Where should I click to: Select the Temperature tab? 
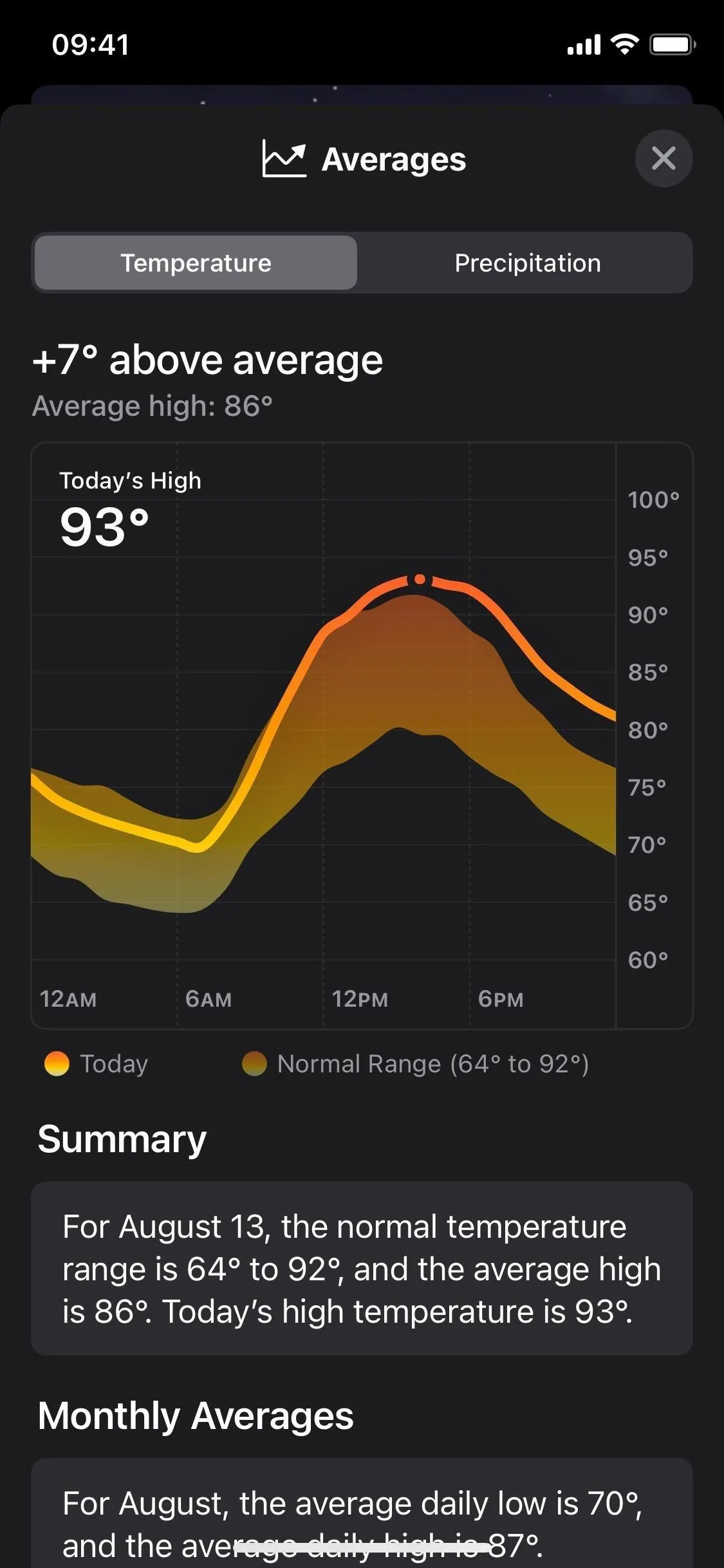click(x=196, y=263)
